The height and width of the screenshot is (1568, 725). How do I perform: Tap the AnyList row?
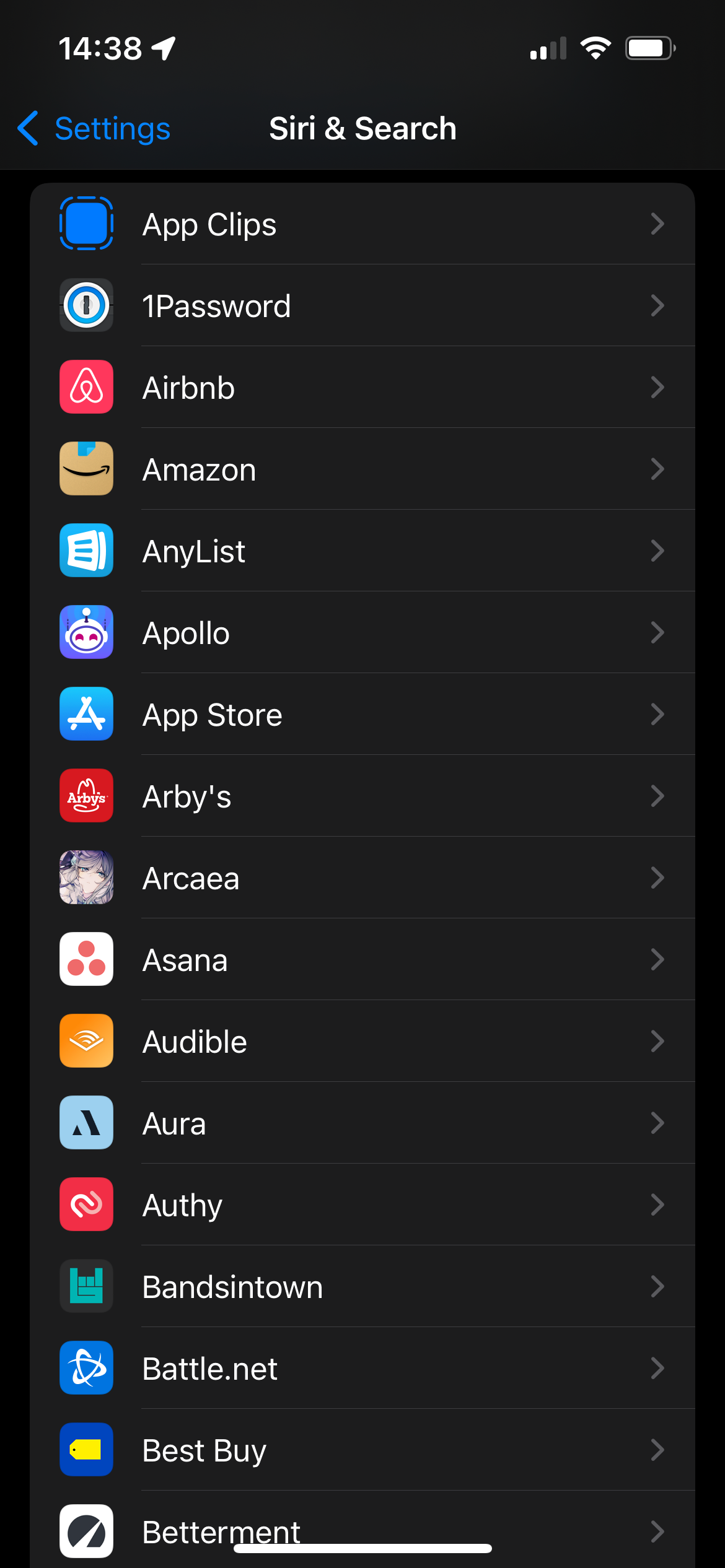[362, 551]
